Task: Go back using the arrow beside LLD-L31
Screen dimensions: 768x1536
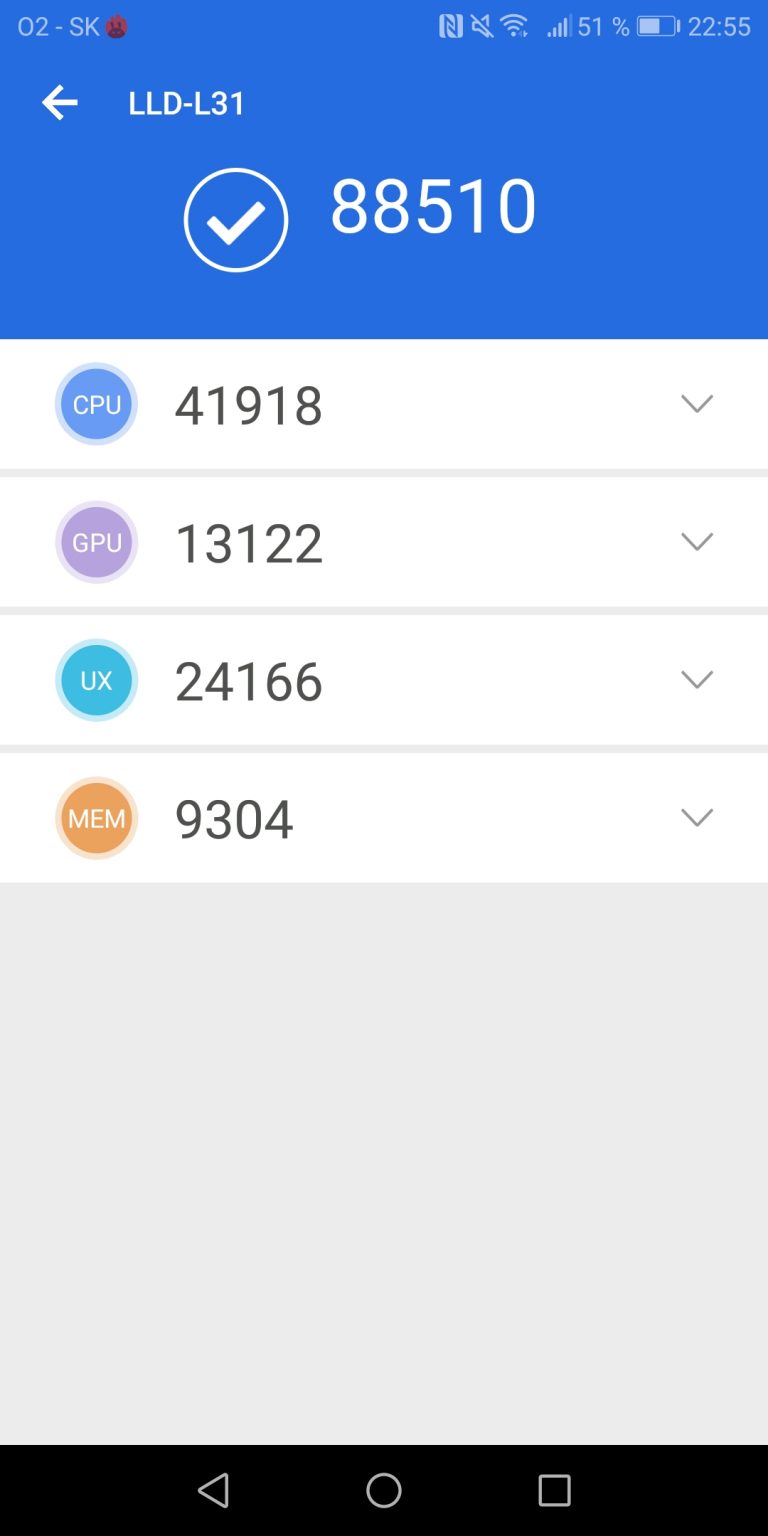Action: [59, 103]
